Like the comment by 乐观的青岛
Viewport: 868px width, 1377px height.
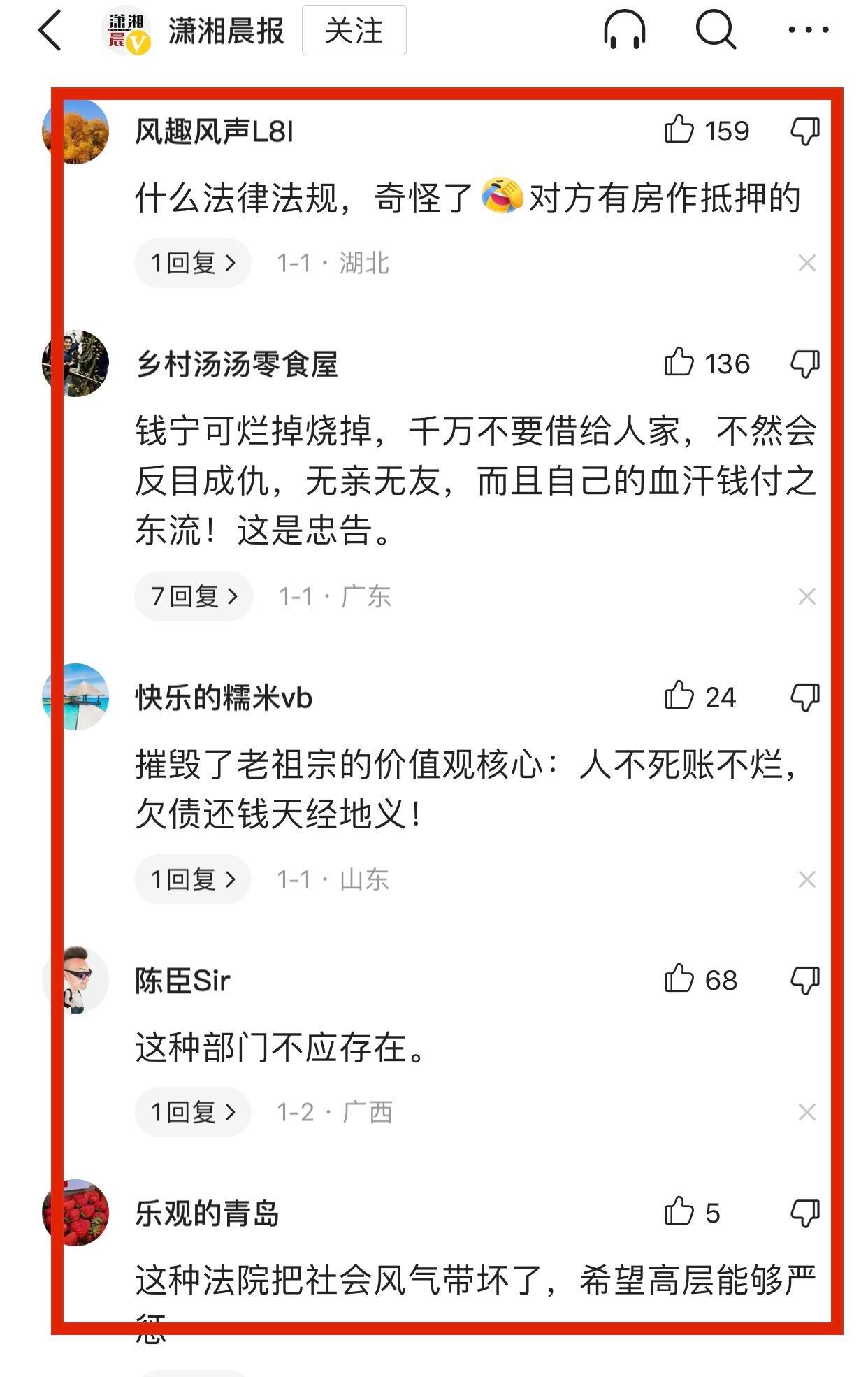[x=679, y=1213]
